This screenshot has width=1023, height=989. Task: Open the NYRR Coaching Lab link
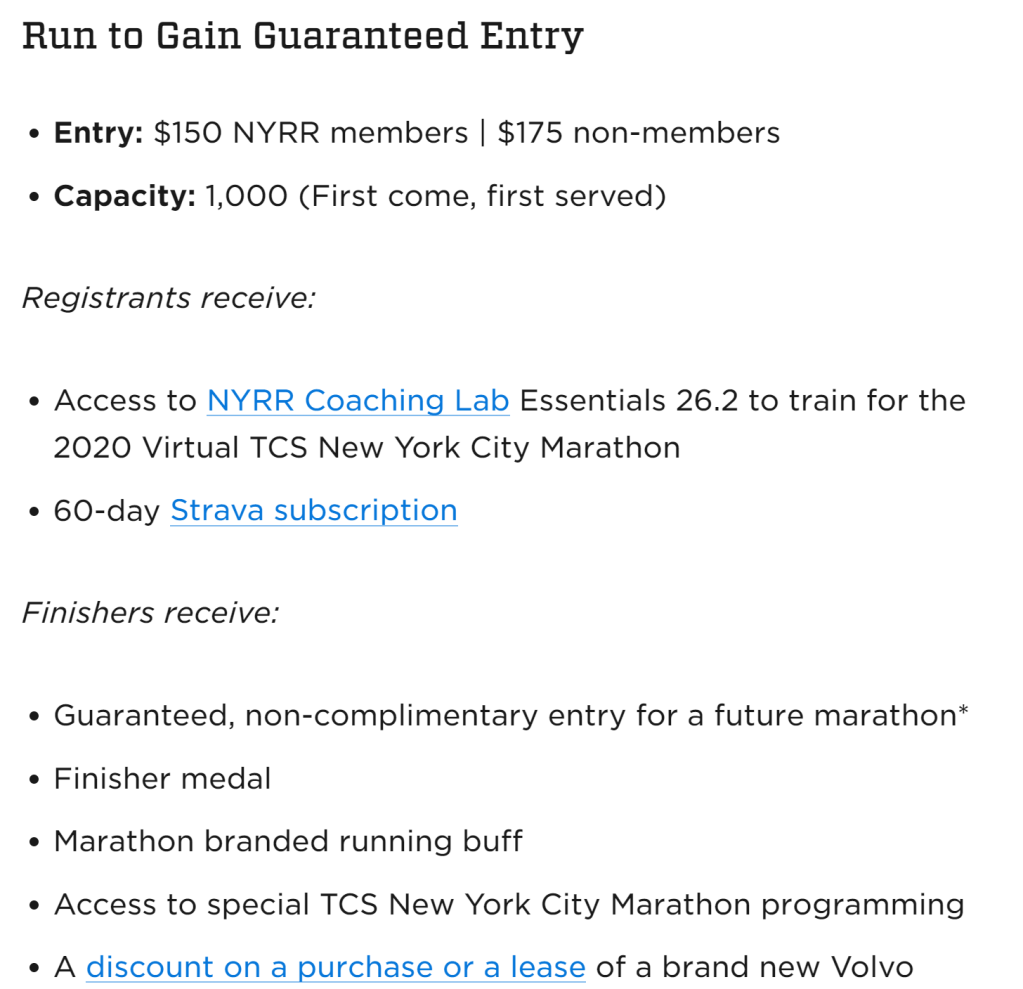[357, 401]
